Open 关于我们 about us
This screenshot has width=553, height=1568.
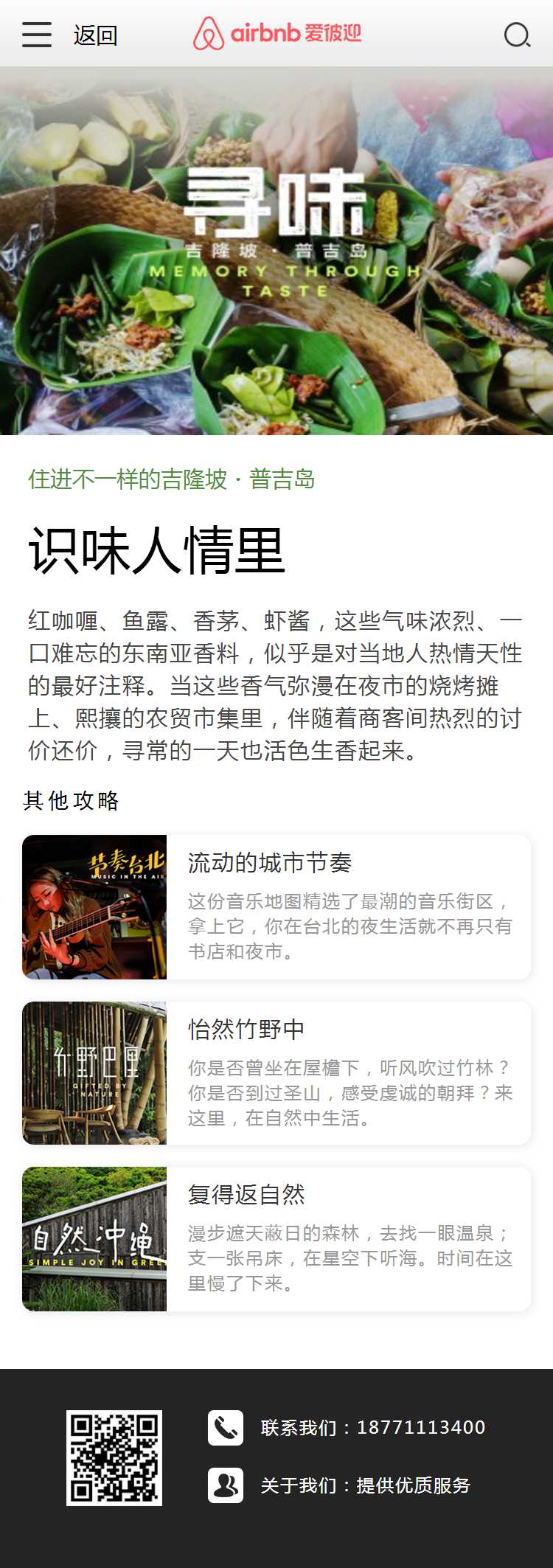(x=365, y=1485)
